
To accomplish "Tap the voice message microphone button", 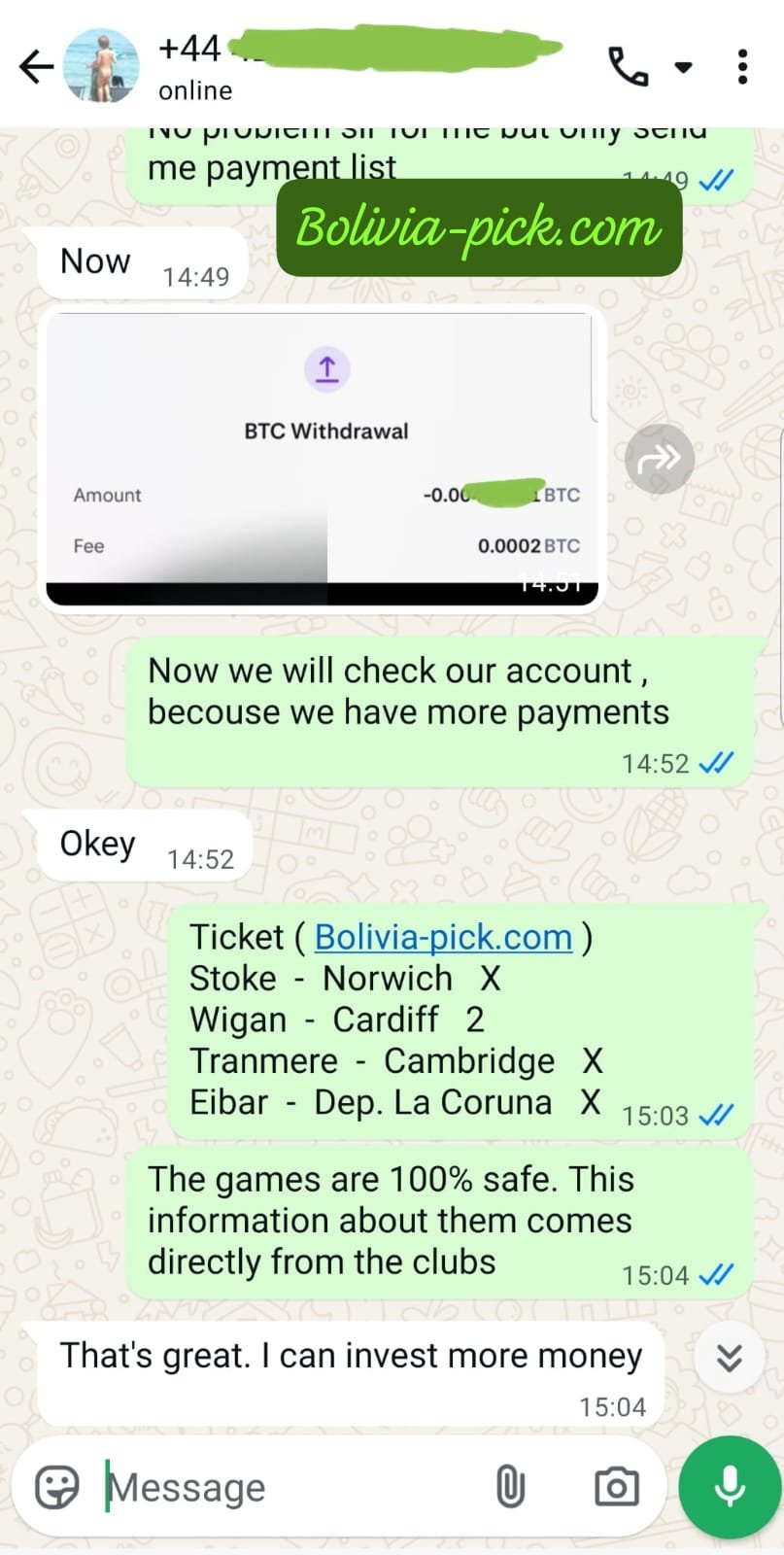I will tap(730, 1487).
